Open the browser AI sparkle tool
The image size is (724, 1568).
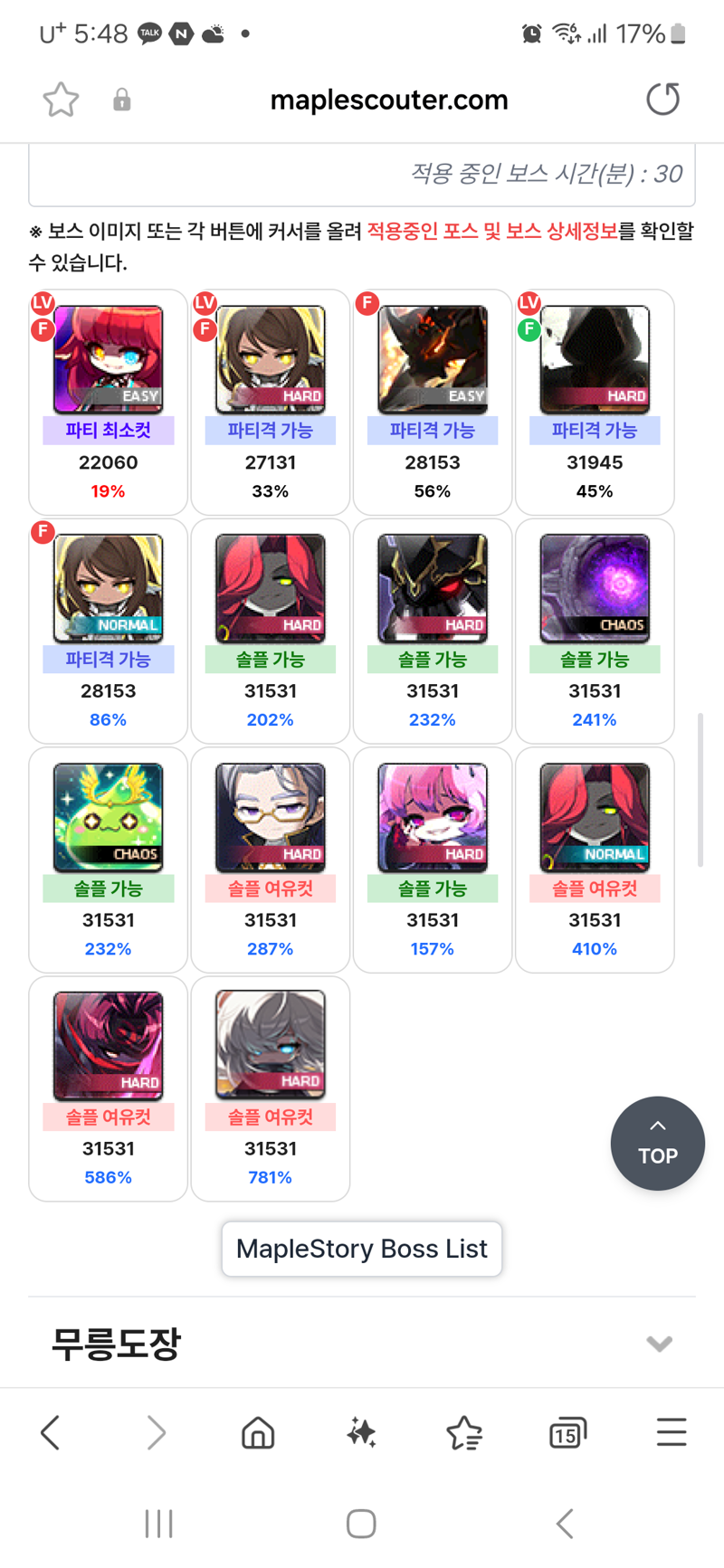pos(361,1433)
